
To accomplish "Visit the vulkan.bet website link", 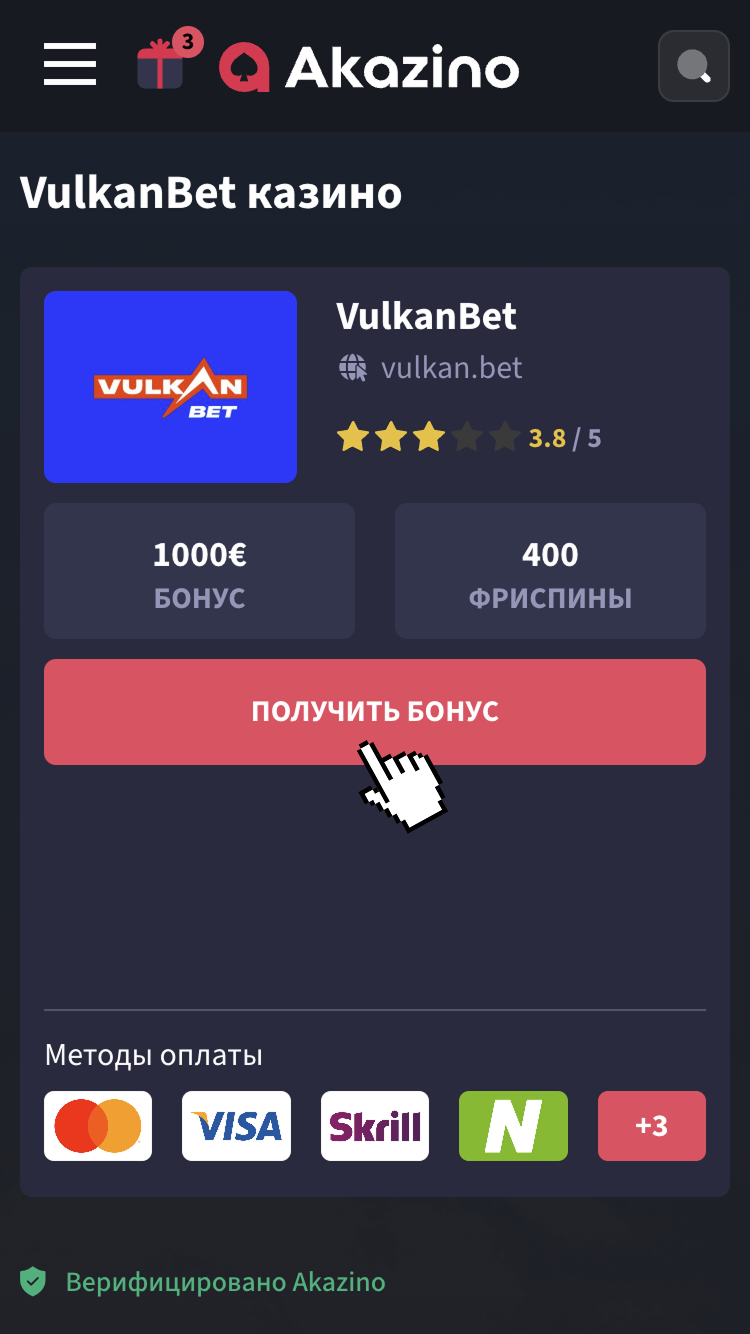I will click(x=451, y=368).
